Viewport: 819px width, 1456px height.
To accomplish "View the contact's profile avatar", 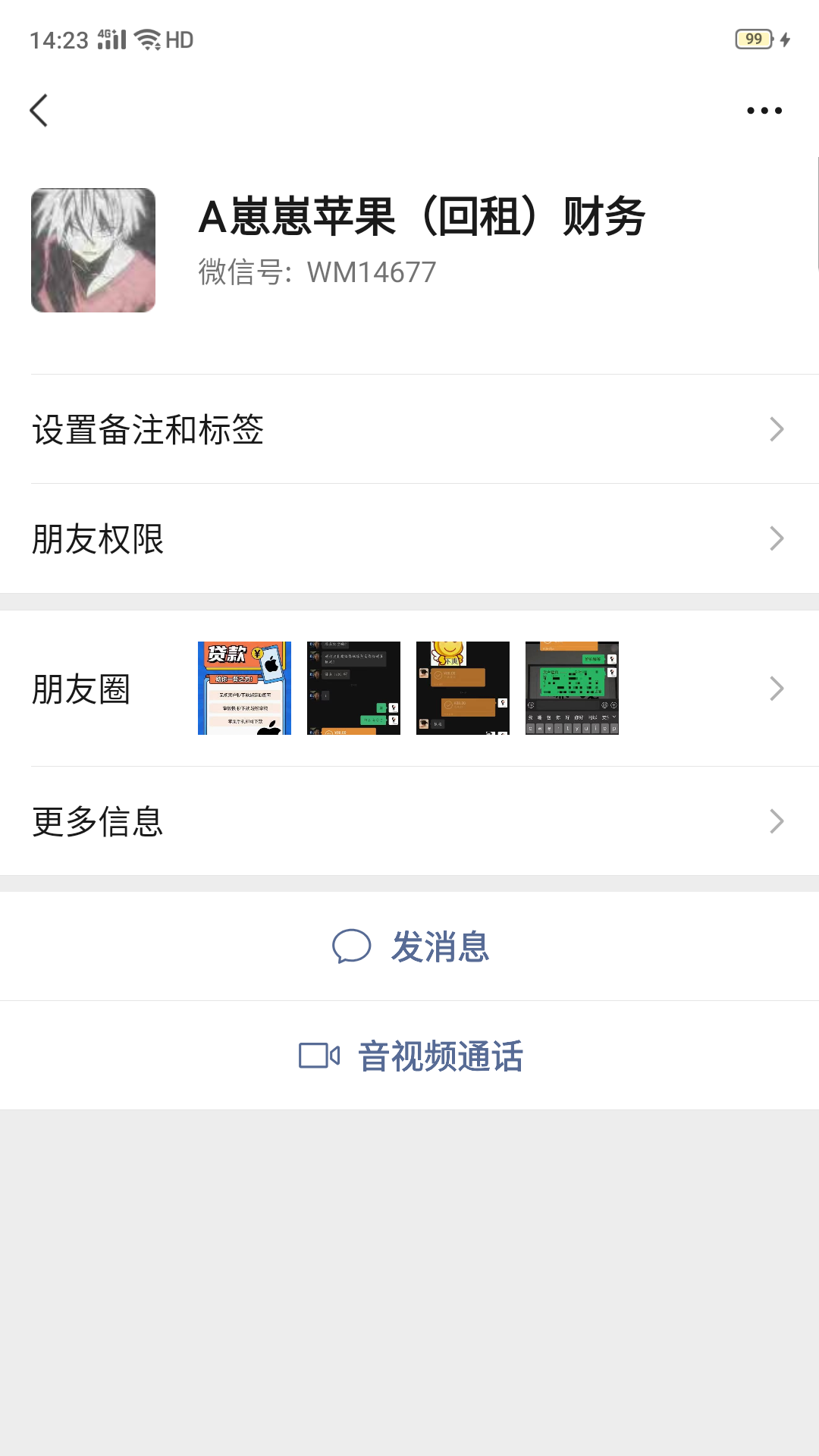I will (93, 250).
